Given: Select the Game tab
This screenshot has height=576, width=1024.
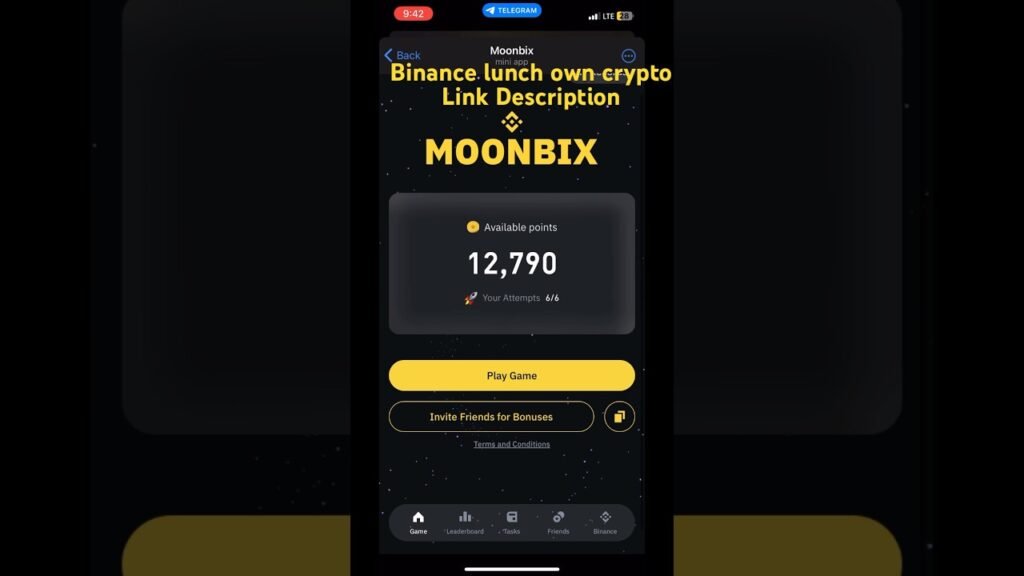Looking at the screenshot, I should 418,523.
